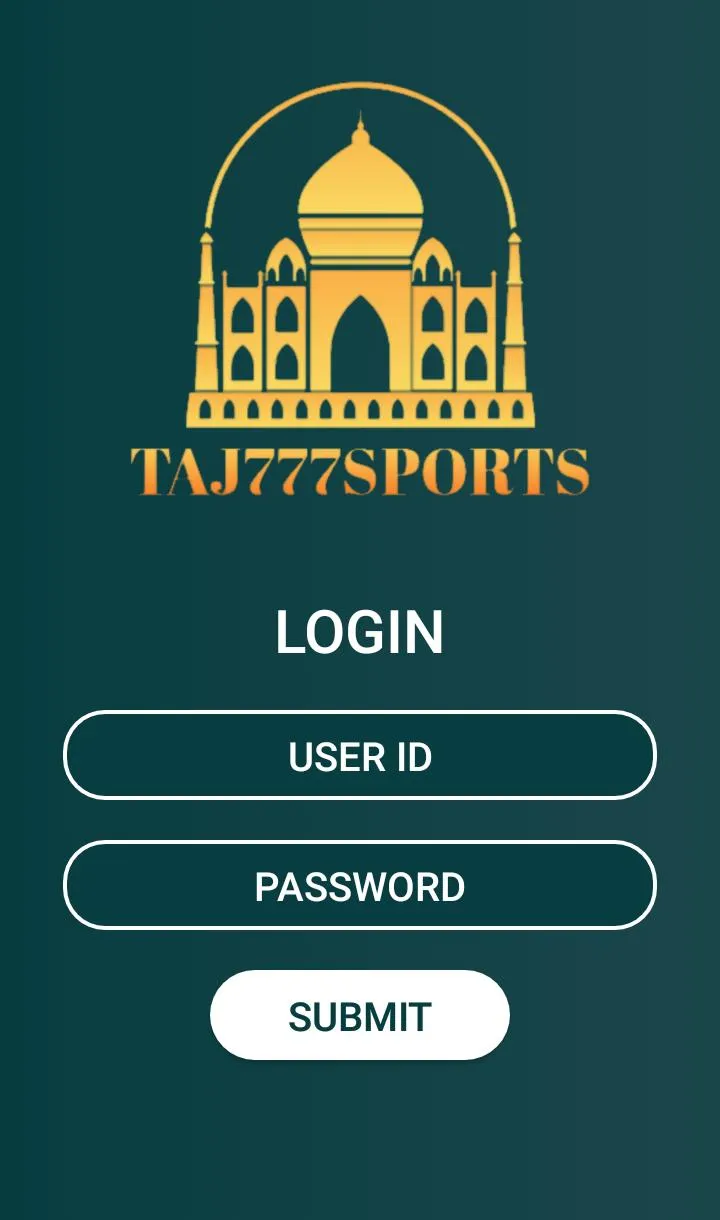Submit the login form

click(x=360, y=1015)
